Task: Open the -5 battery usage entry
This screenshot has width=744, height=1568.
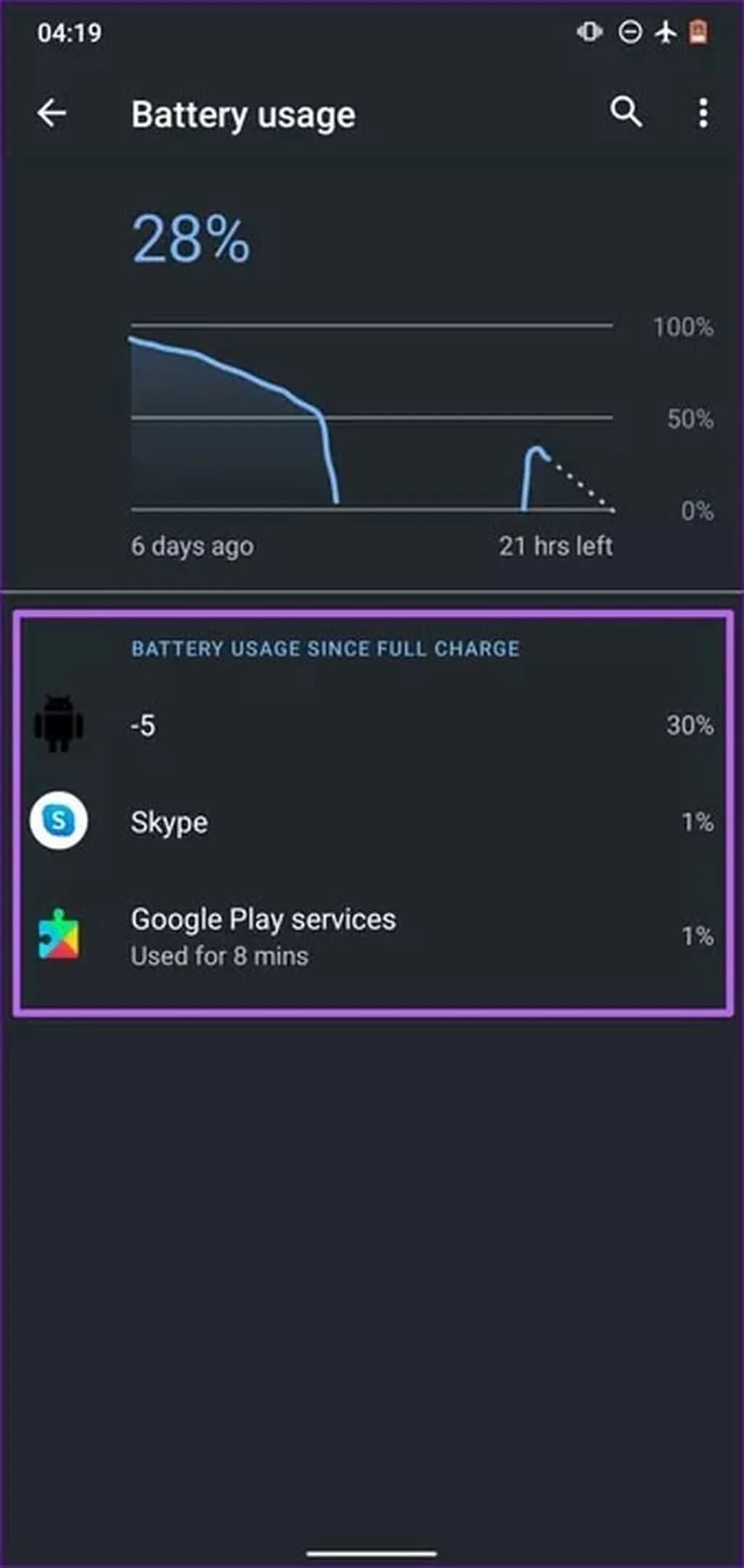Action: (x=371, y=725)
